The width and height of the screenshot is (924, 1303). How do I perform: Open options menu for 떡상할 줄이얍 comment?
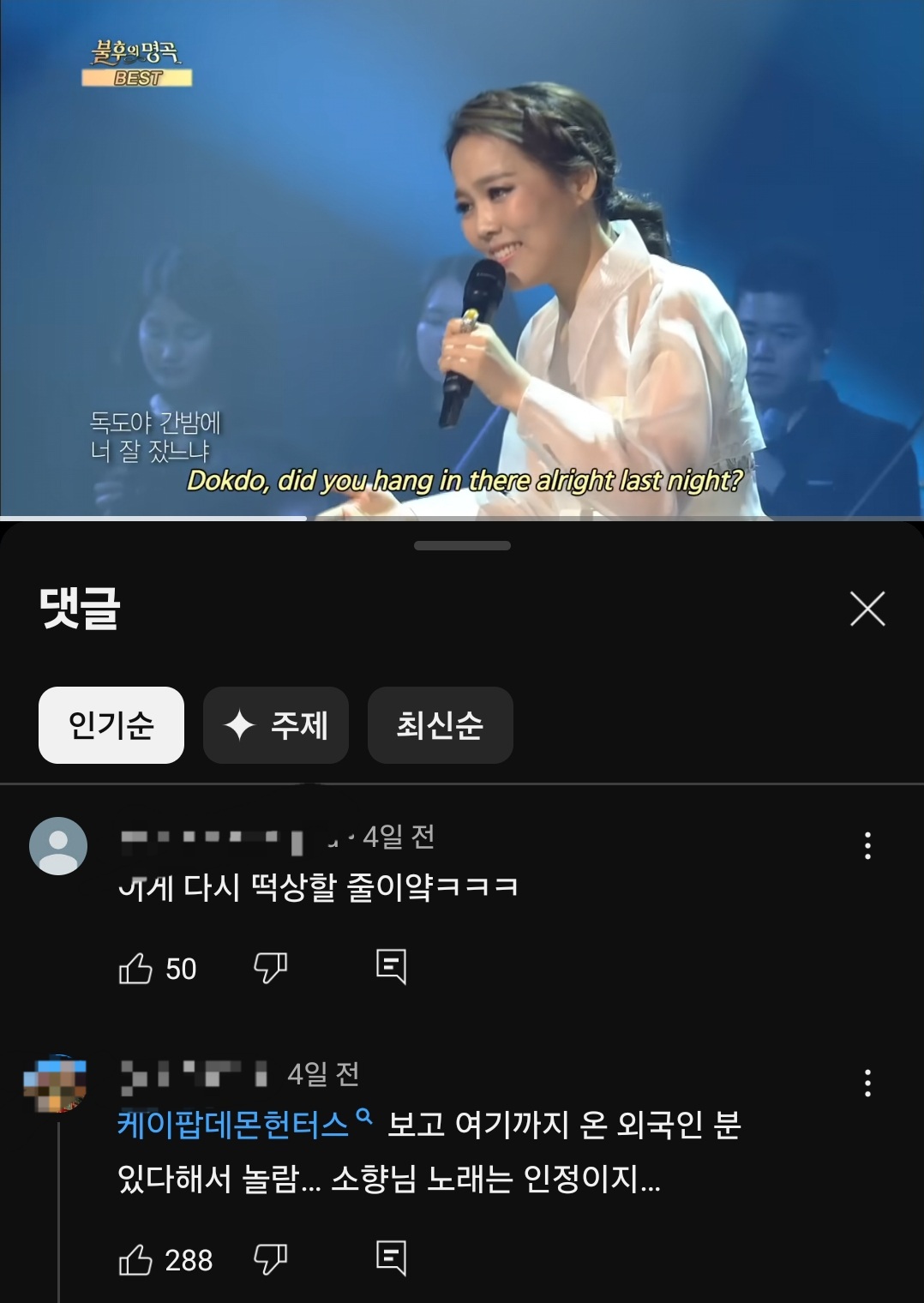[867, 845]
